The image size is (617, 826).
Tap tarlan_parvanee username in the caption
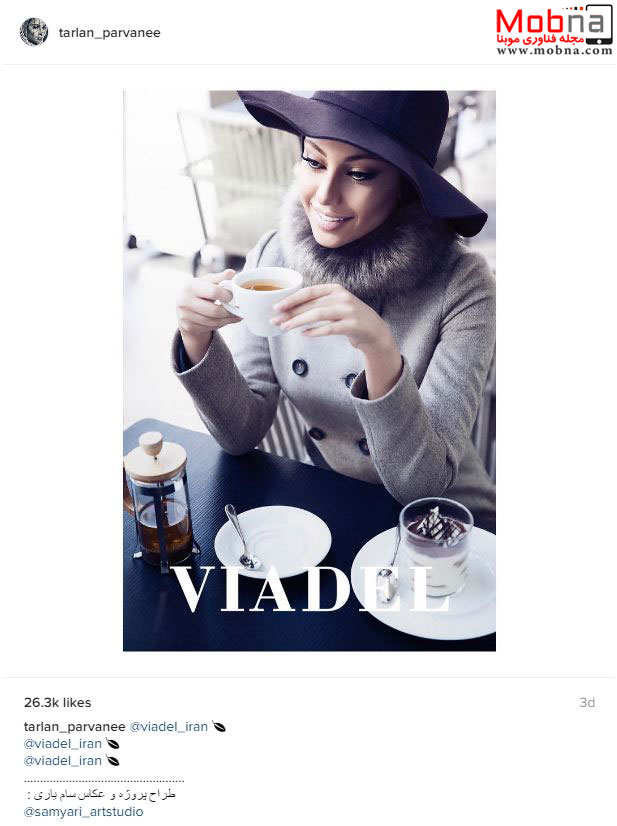tap(74, 727)
